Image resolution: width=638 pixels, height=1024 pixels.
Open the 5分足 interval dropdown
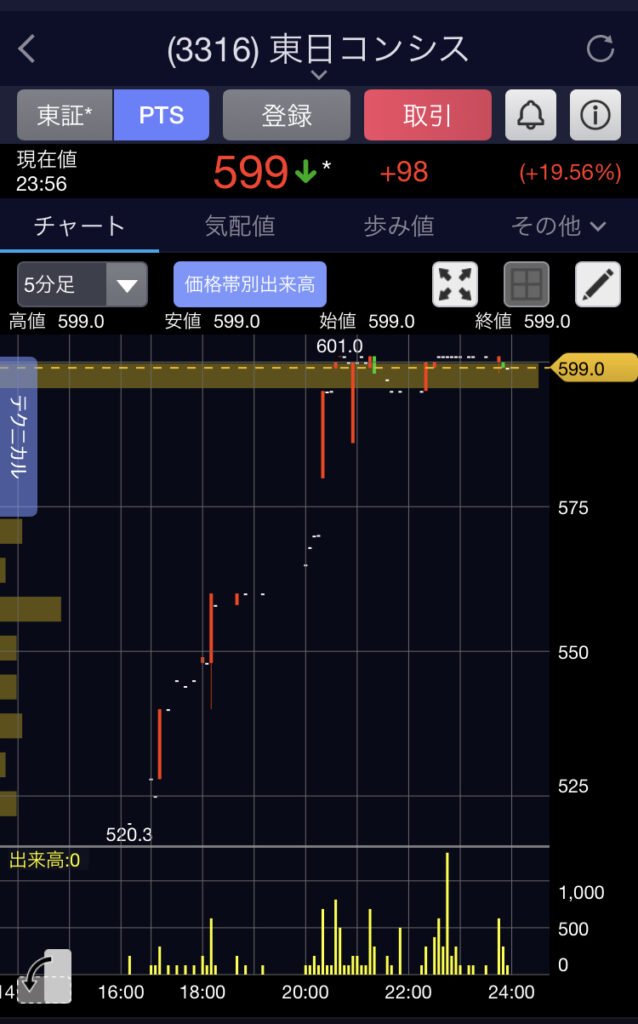tap(82, 284)
